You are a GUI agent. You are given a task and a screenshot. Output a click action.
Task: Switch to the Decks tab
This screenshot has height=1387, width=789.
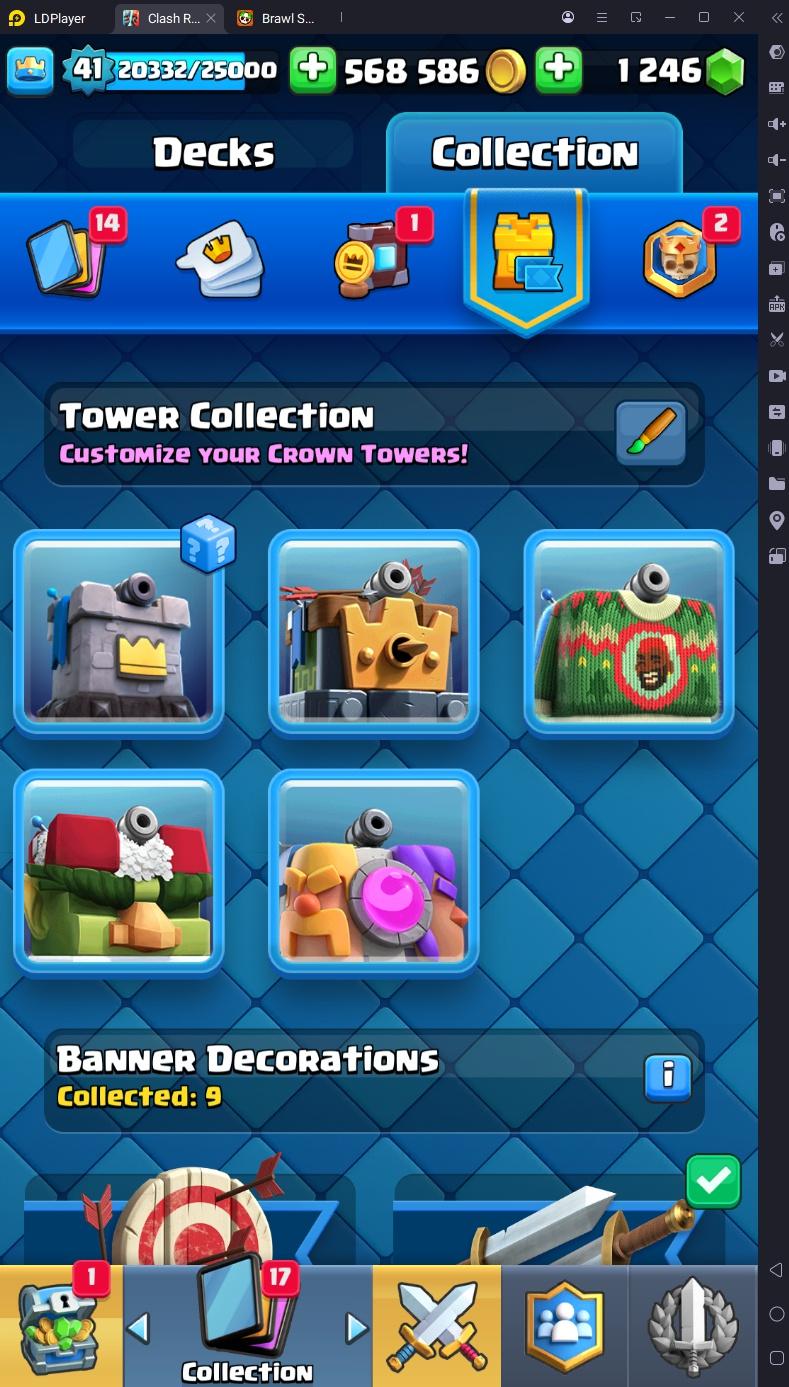[213, 152]
